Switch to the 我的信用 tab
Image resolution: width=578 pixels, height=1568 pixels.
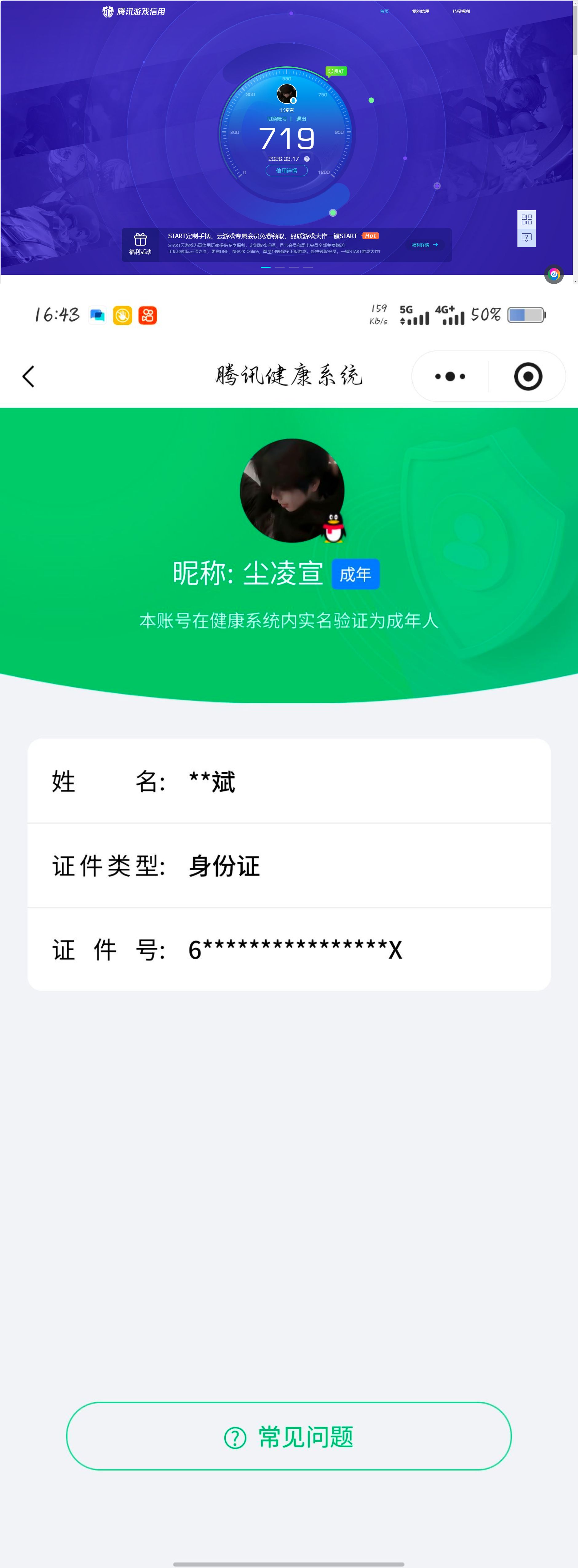(x=420, y=12)
